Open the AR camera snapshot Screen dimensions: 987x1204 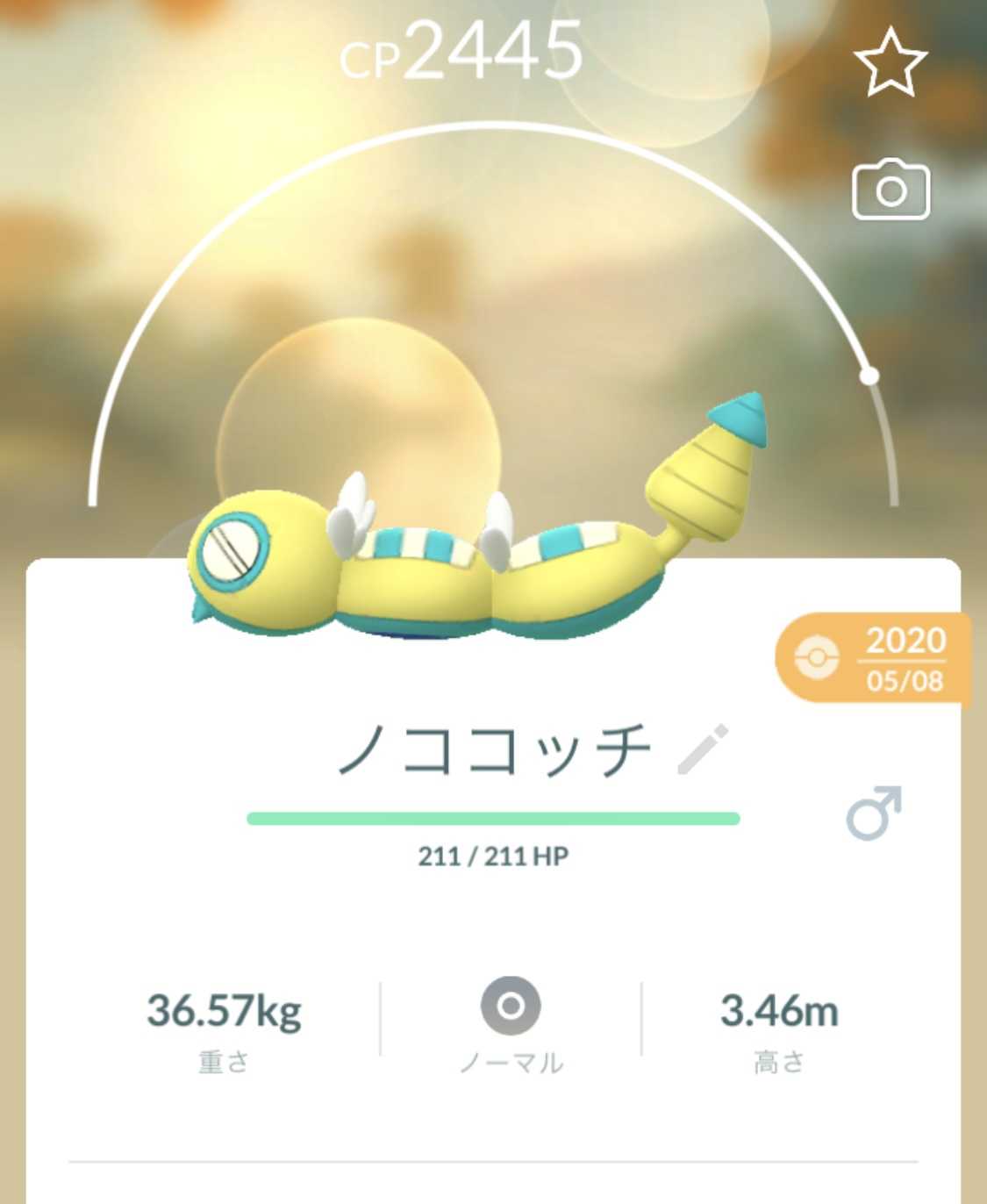coord(890,190)
